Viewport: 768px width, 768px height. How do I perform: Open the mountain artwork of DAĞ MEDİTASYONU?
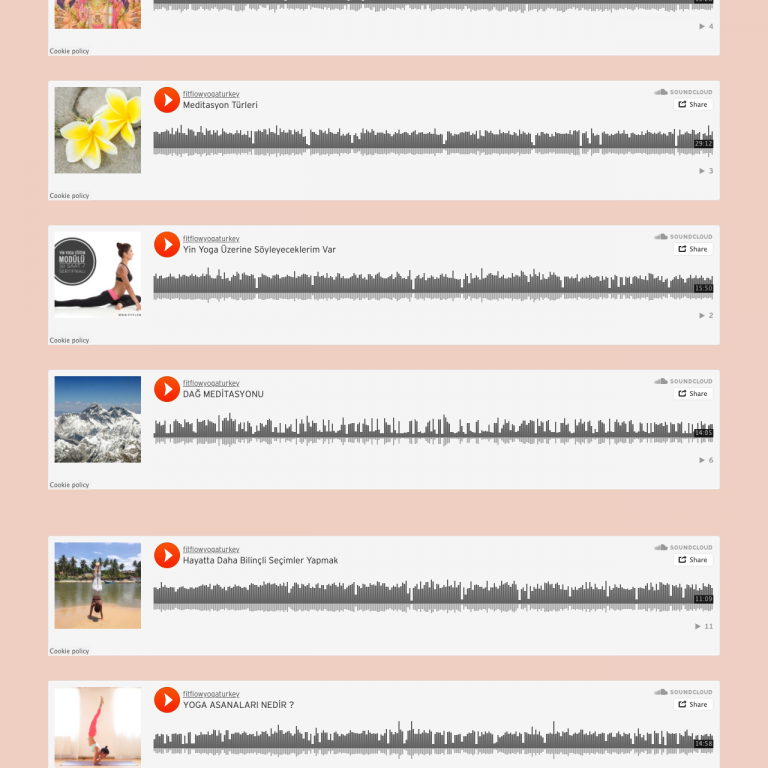(97, 419)
